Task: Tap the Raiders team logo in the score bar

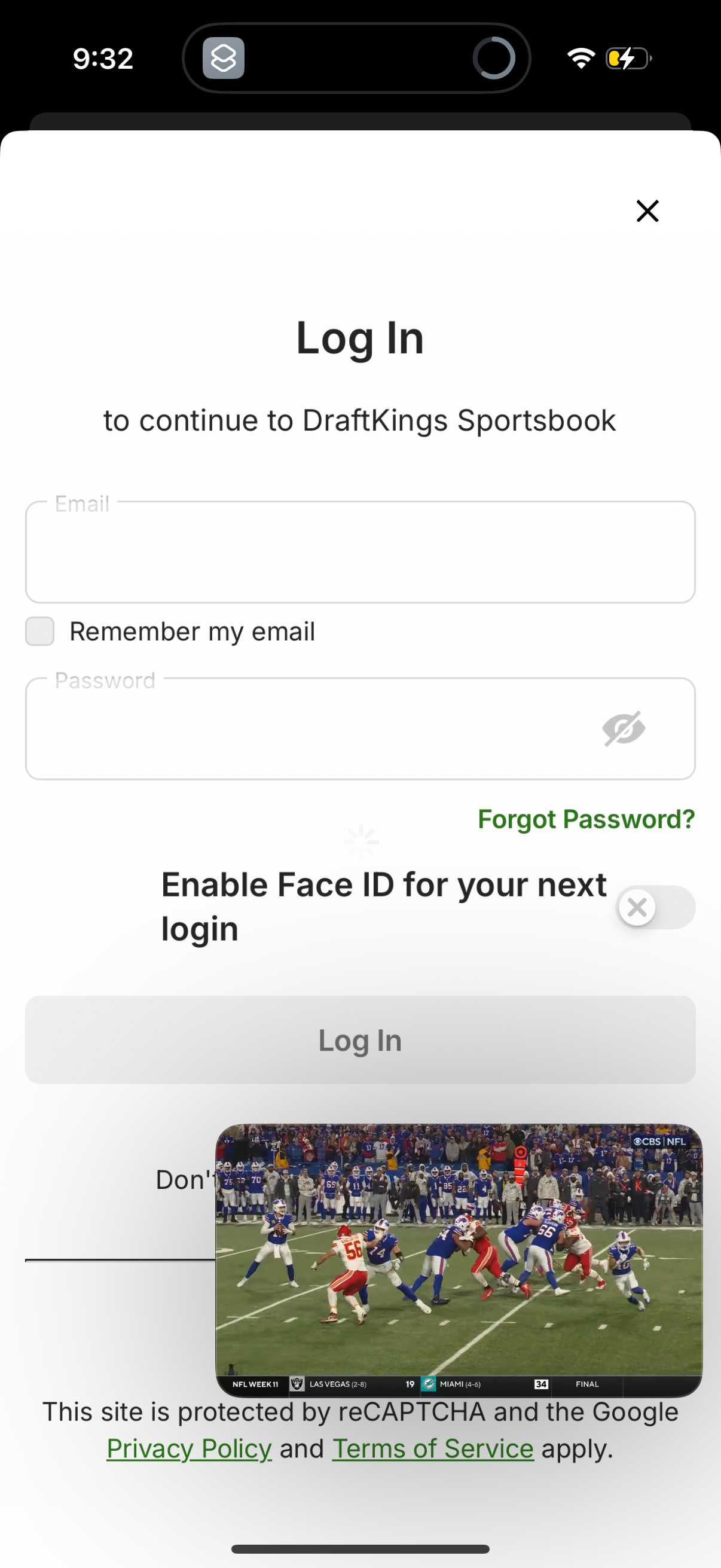Action: (x=297, y=1384)
